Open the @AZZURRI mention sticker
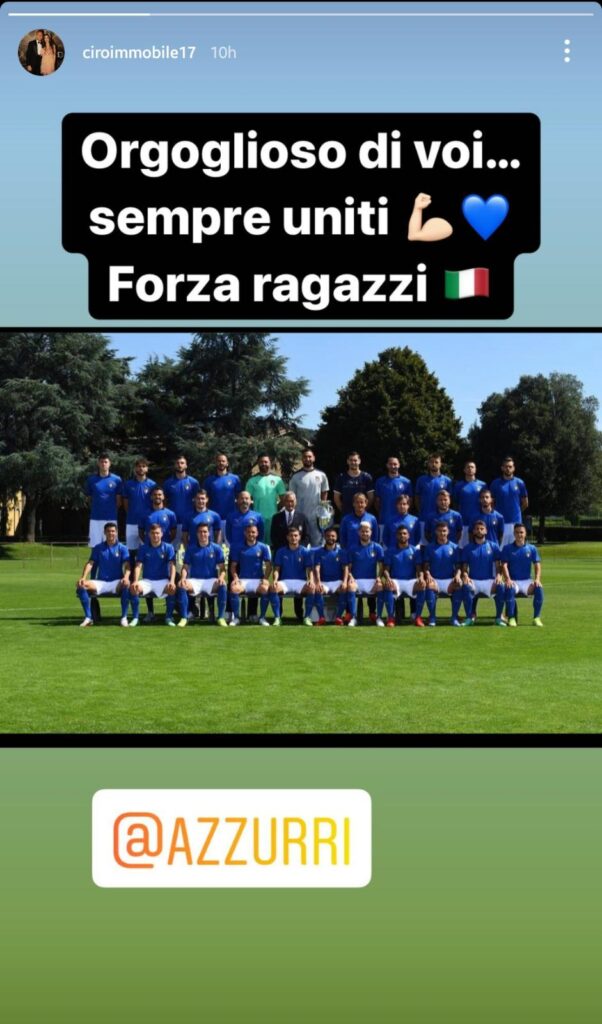Viewport: 602px width, 1024px height. [x=231, y=838]
